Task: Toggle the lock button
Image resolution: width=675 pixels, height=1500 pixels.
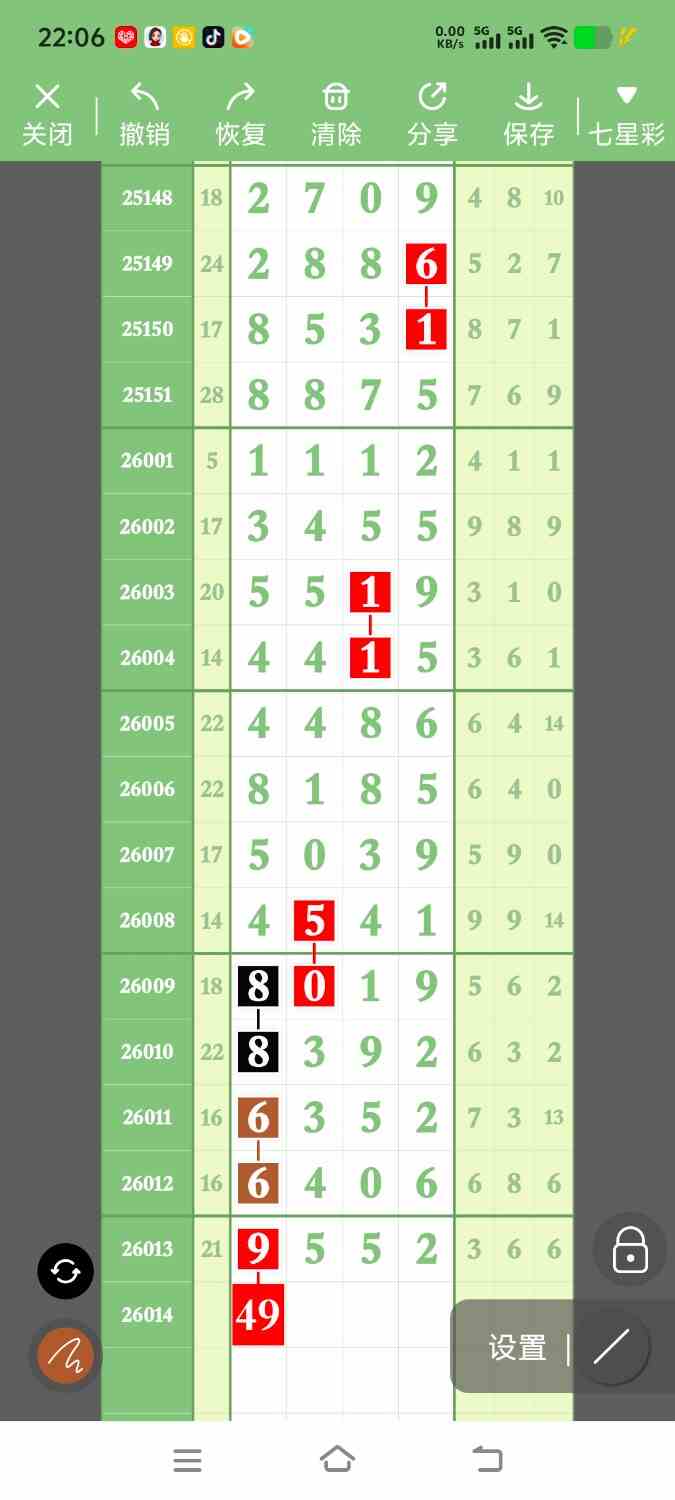Action: 630,1249
